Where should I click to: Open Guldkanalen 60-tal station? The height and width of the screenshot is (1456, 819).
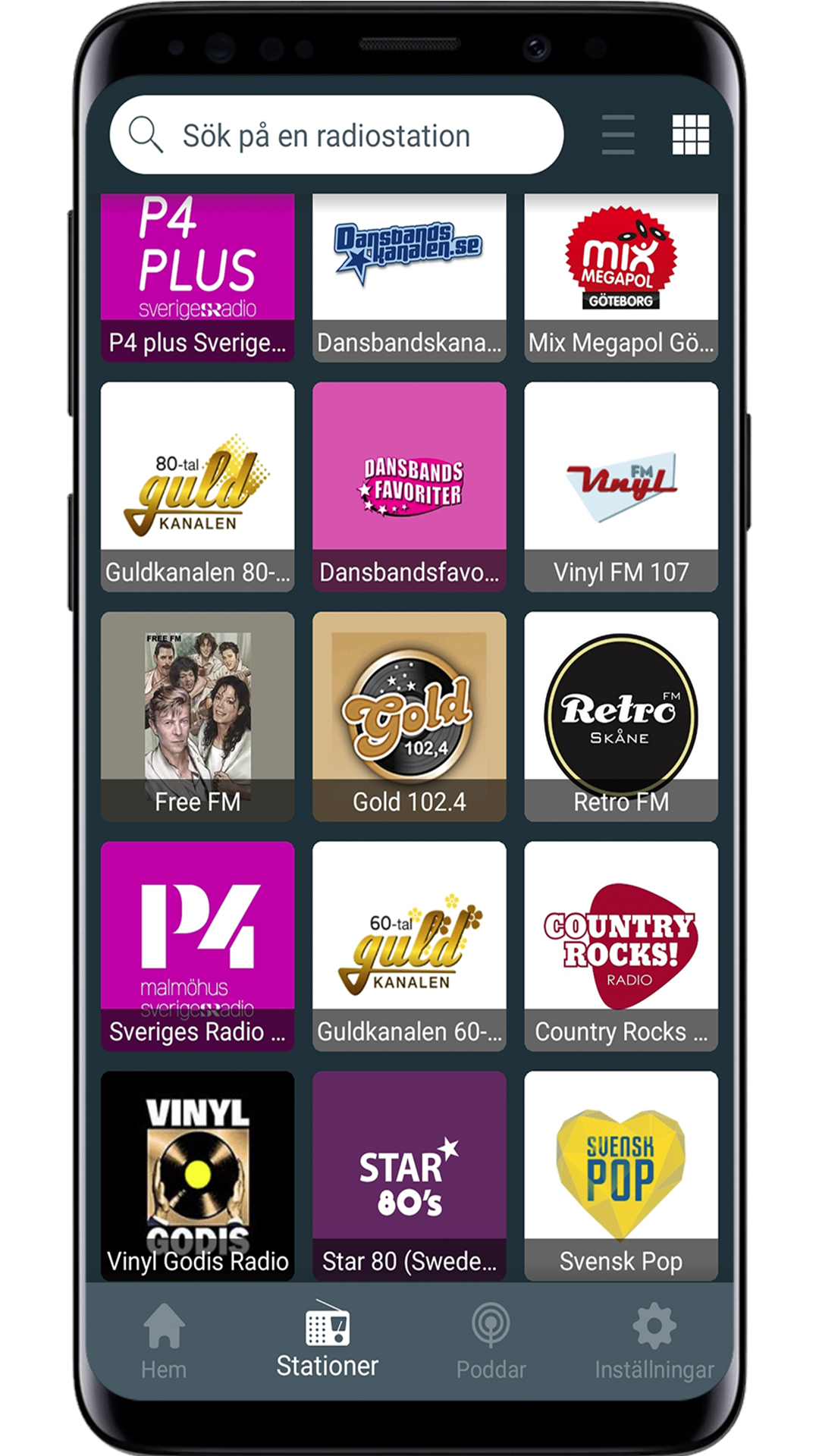(x=409, y=946)
